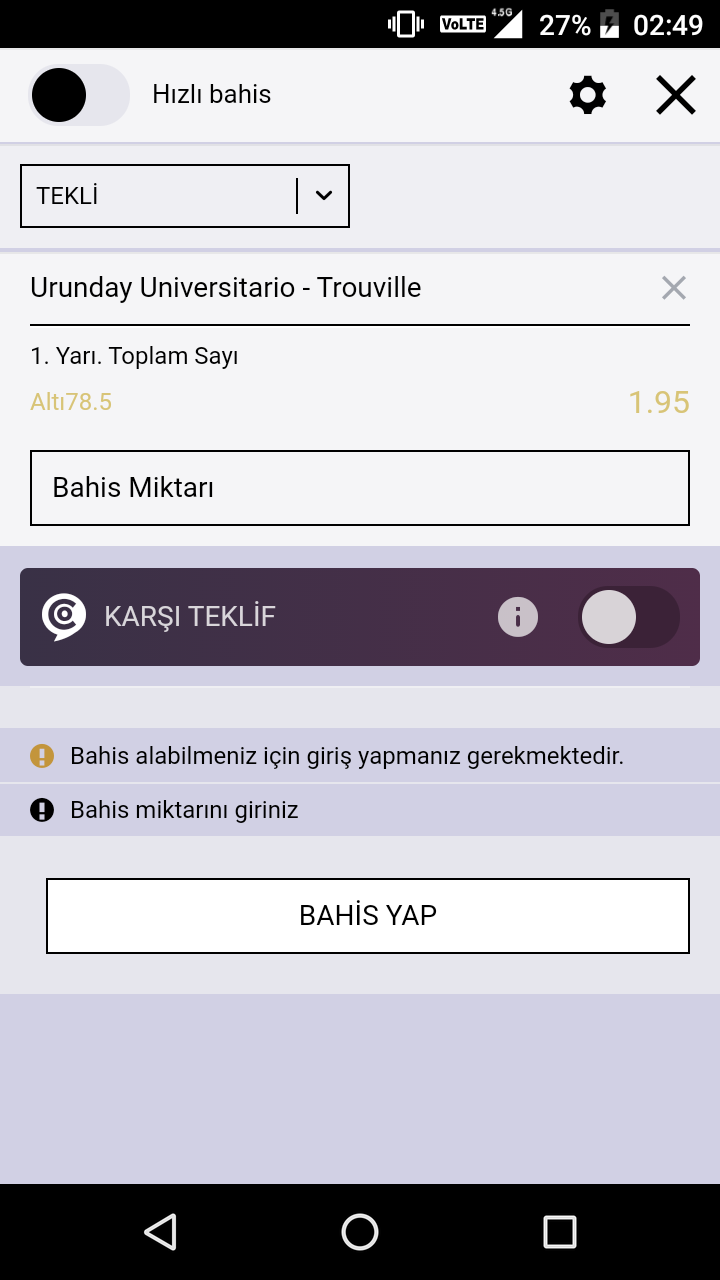Toggle the Hızlı bahis switch
This screenshot has height=1280, width=720.
pos(79,95)
